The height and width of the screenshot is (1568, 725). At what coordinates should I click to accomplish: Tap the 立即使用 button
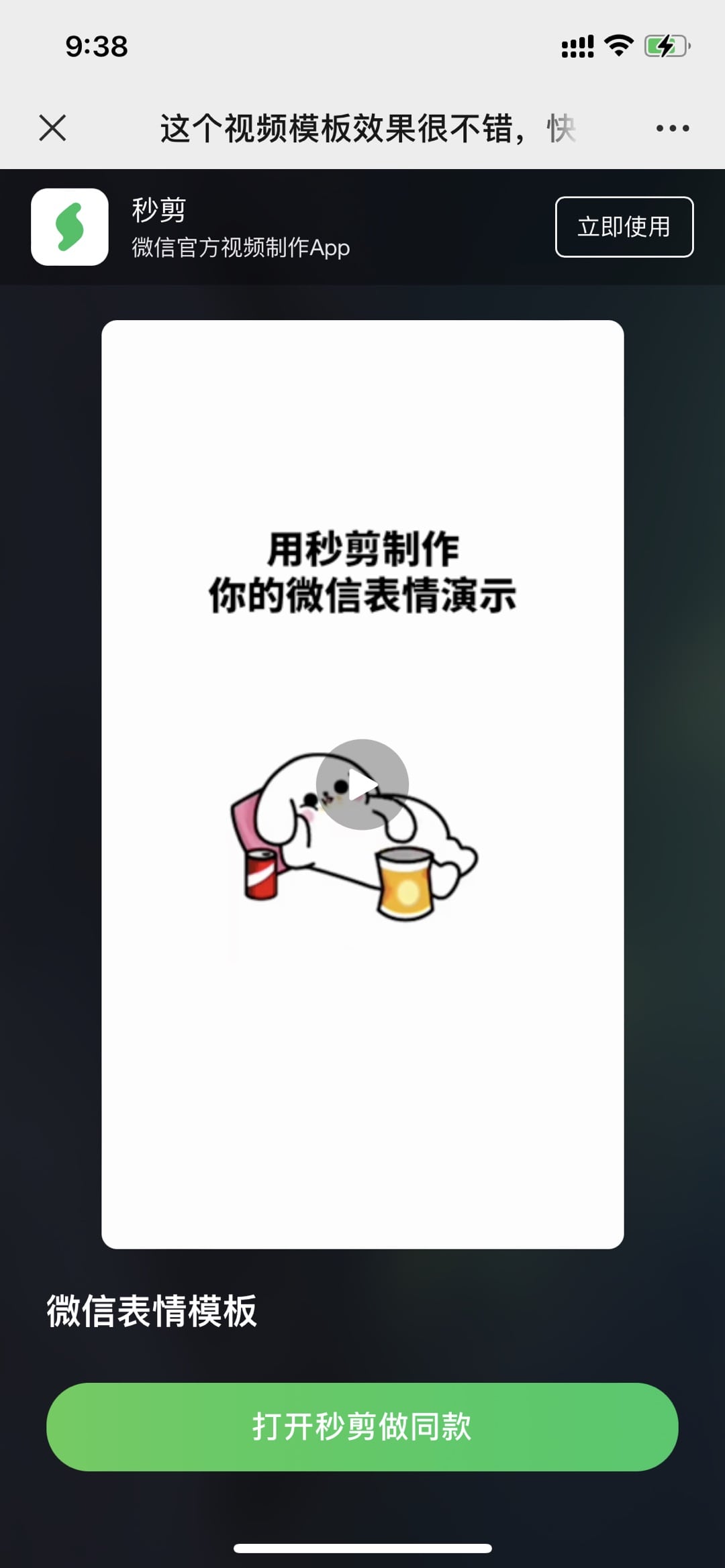[624, 227]
